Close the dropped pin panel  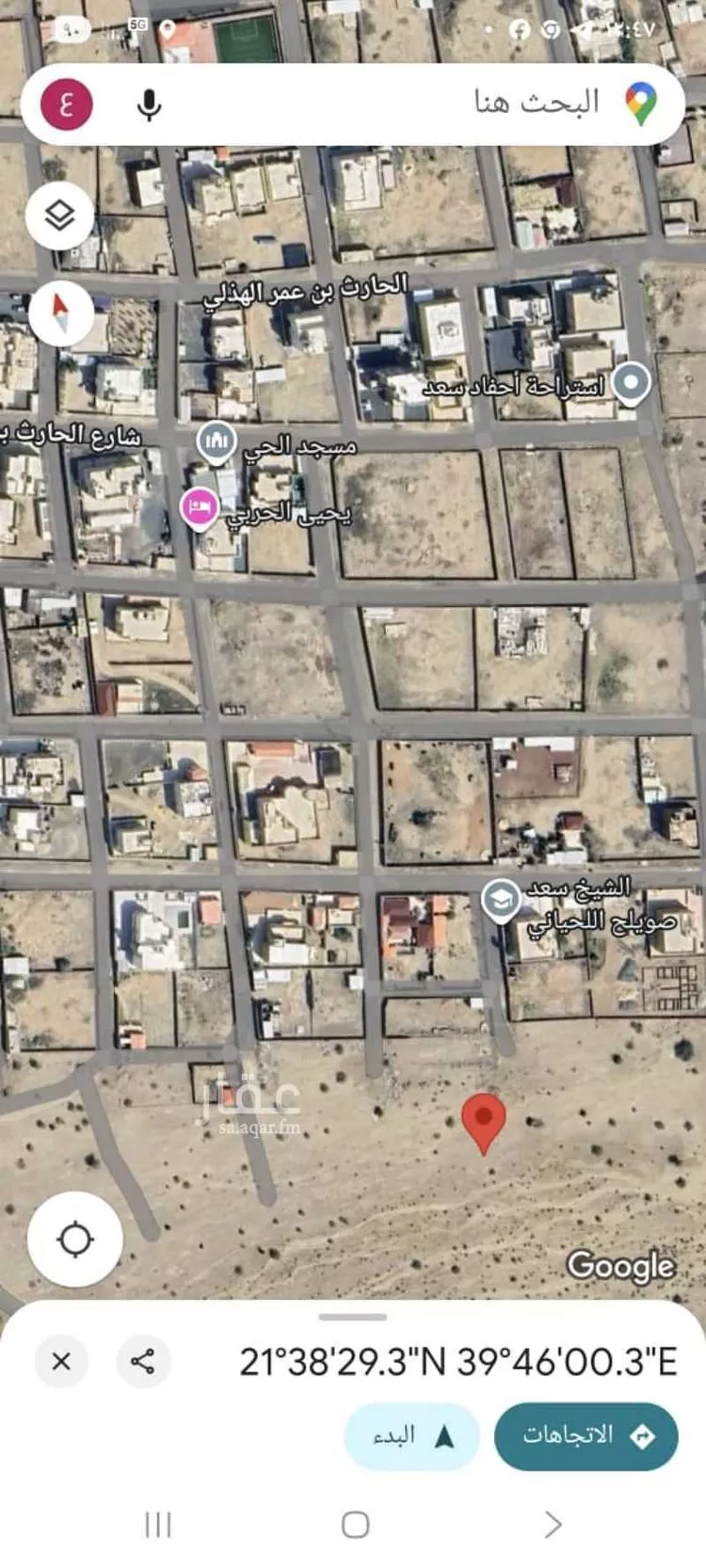[x=61, y=1361]
